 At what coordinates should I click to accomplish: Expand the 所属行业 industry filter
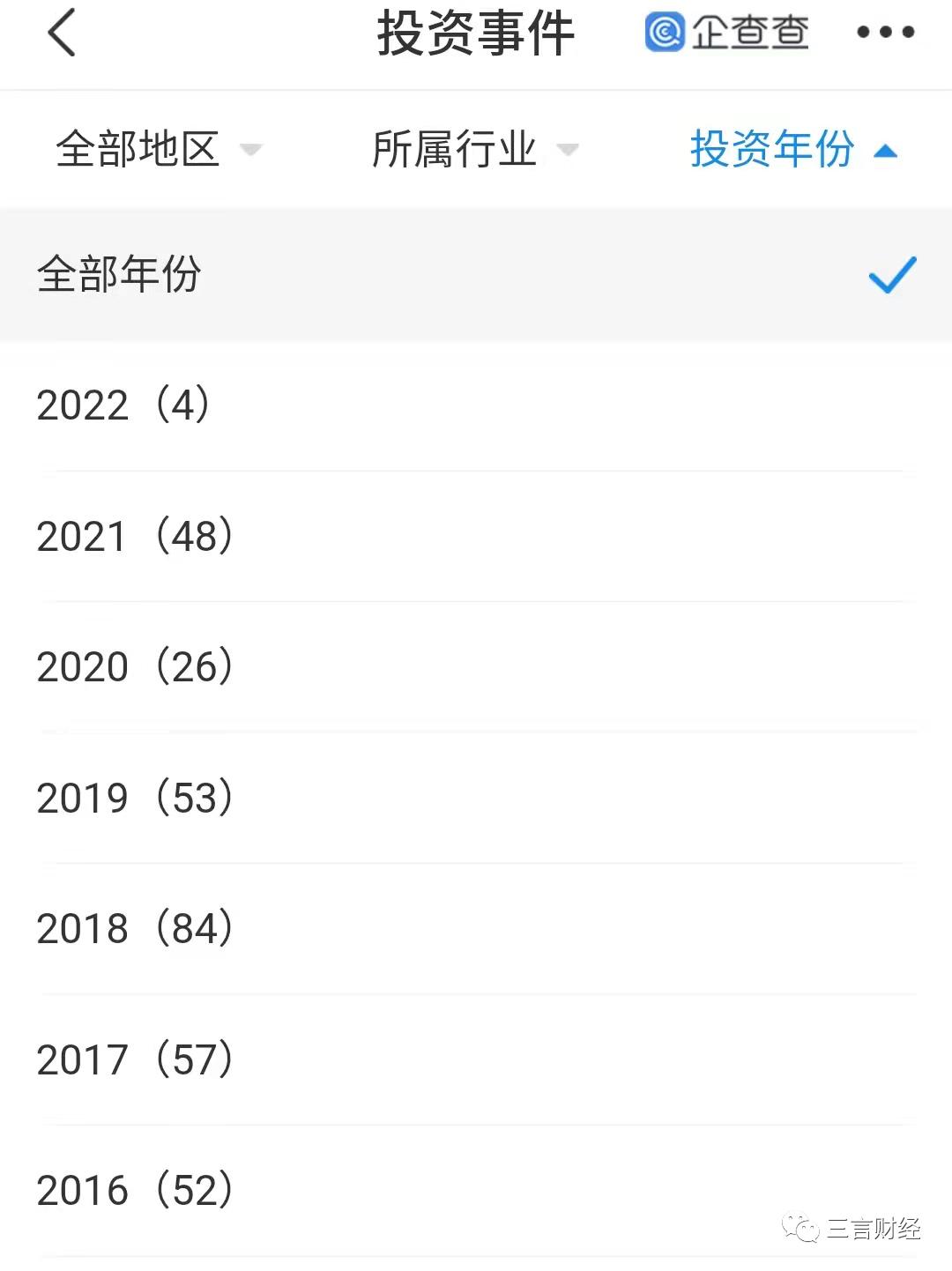tap(474, 149)
